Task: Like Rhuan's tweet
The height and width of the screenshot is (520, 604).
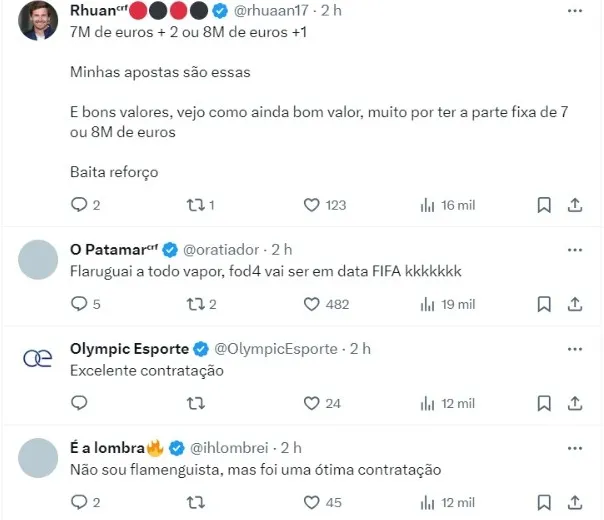Action: pos(312,205)
